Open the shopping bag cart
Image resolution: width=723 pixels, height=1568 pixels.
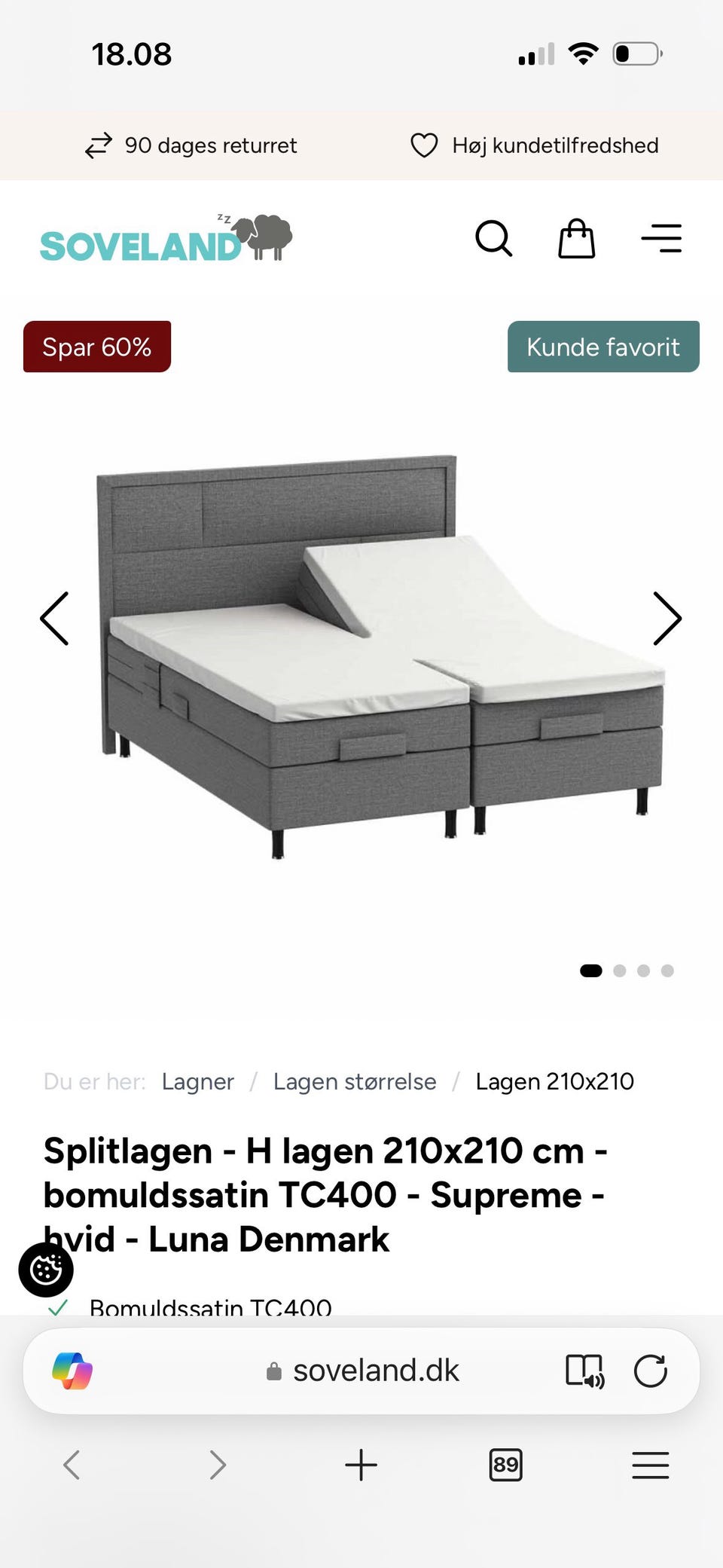point(576,239)
